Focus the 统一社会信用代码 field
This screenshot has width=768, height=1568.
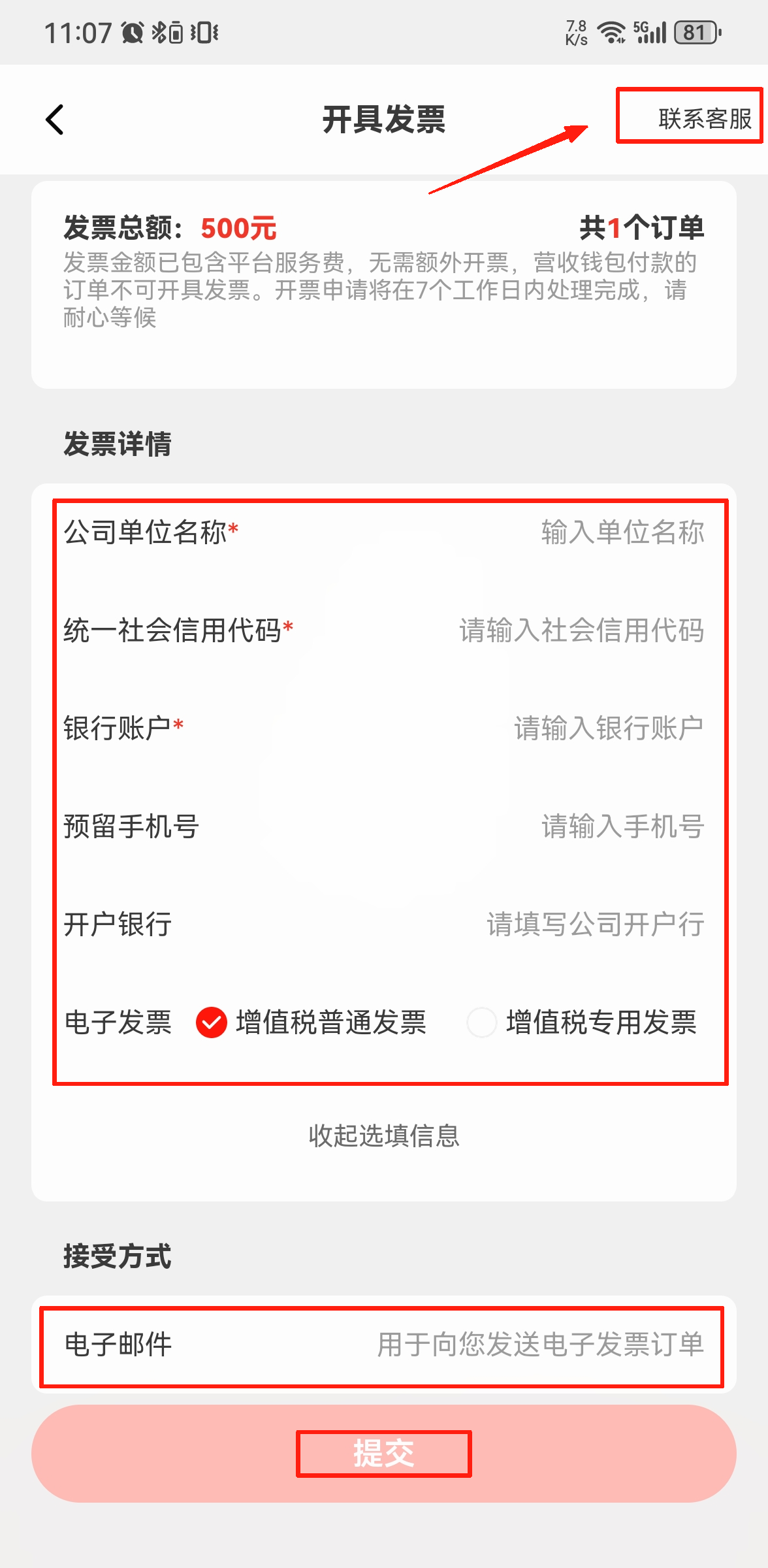coord(581,630)
